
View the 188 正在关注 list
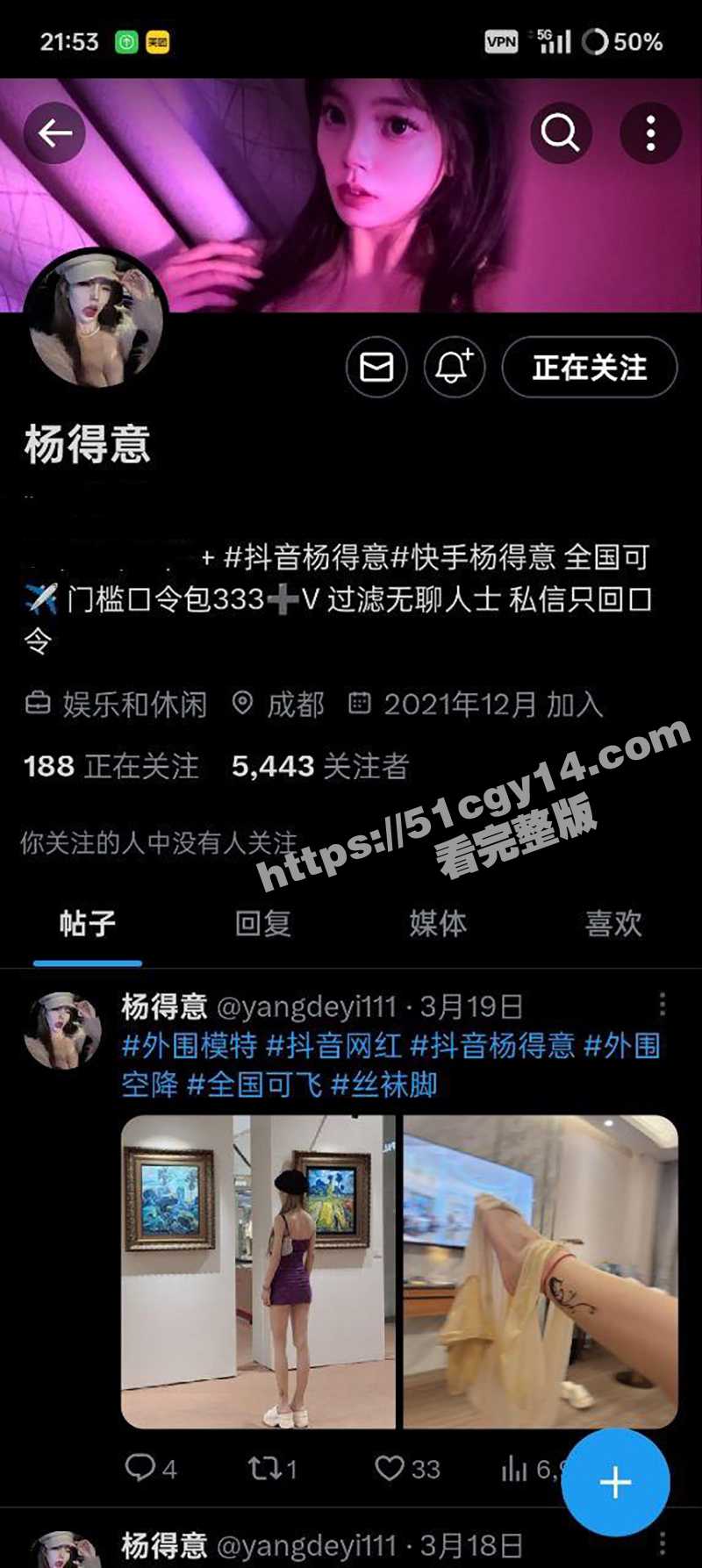(x=111, y=766)
